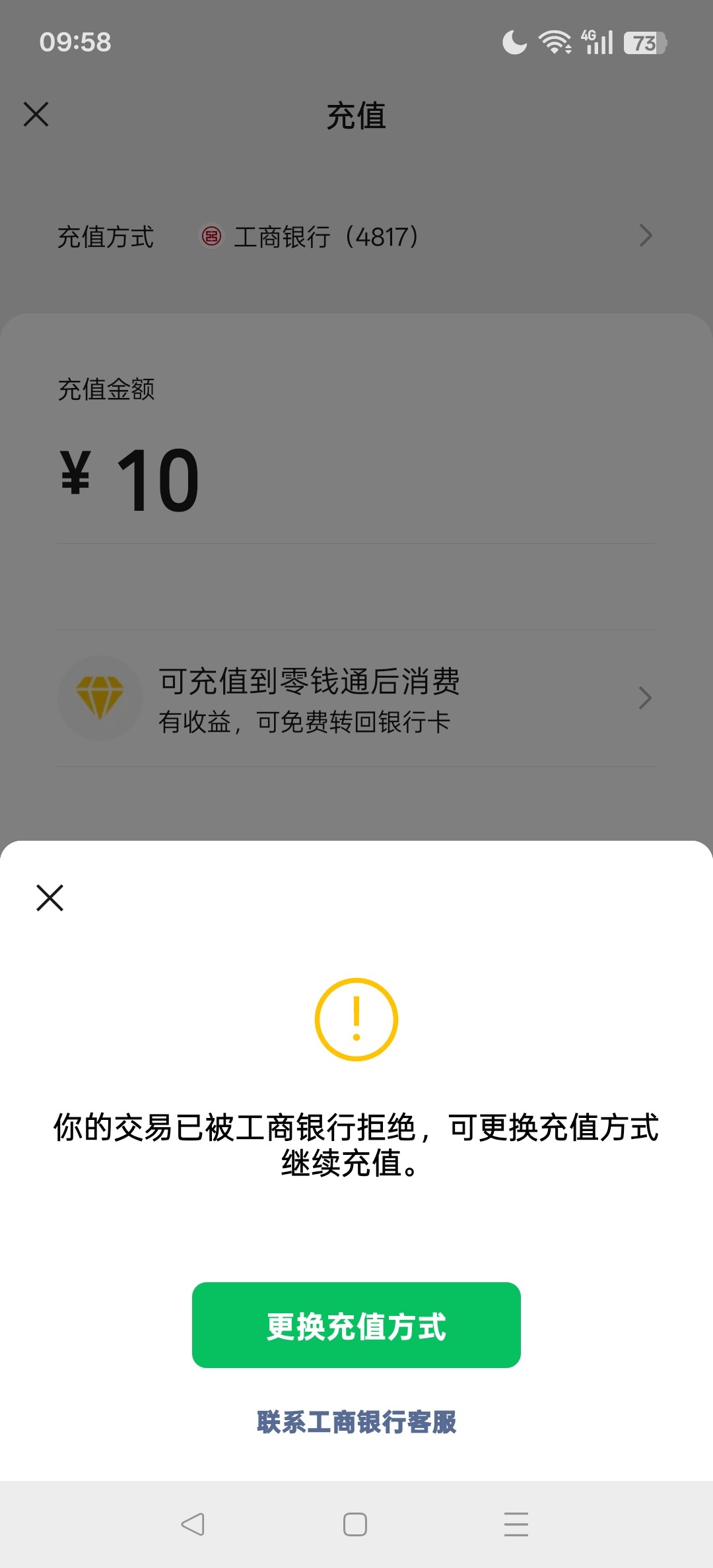This screenshot has height=1568, width=713.
Task: Tap the green 更换充值方式 button
Action: point(356,1326)
